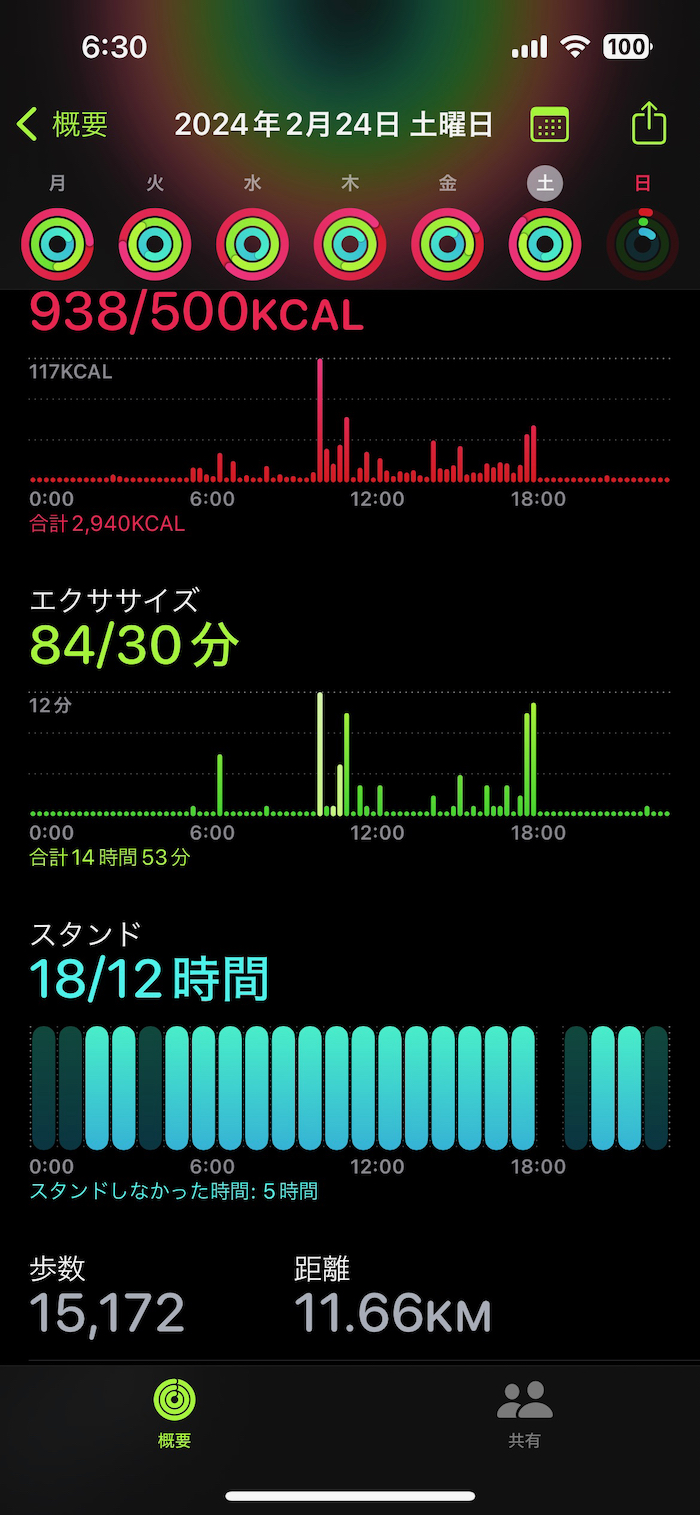Select Friday's activity rings (金)
This screenshot has height=1515, width=700.
pos(447,243)
